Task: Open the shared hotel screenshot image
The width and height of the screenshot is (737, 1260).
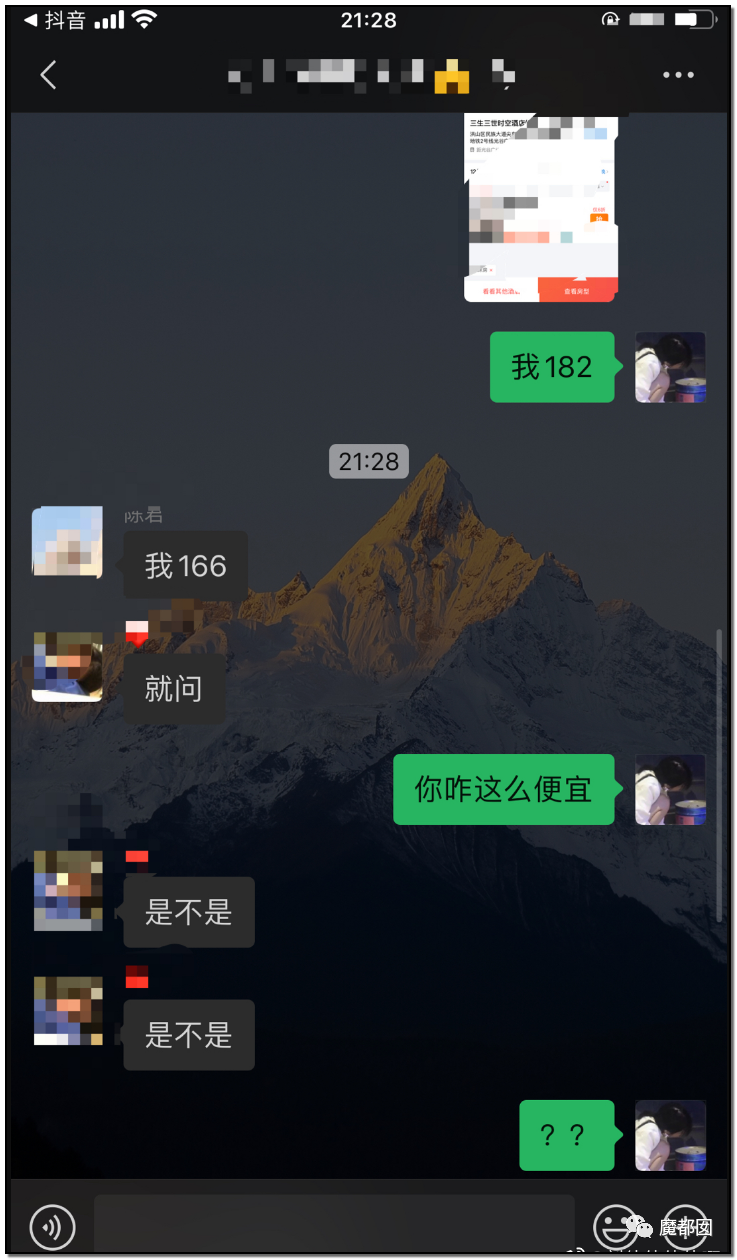Action: pyautogui.click(x=541, y=208)
